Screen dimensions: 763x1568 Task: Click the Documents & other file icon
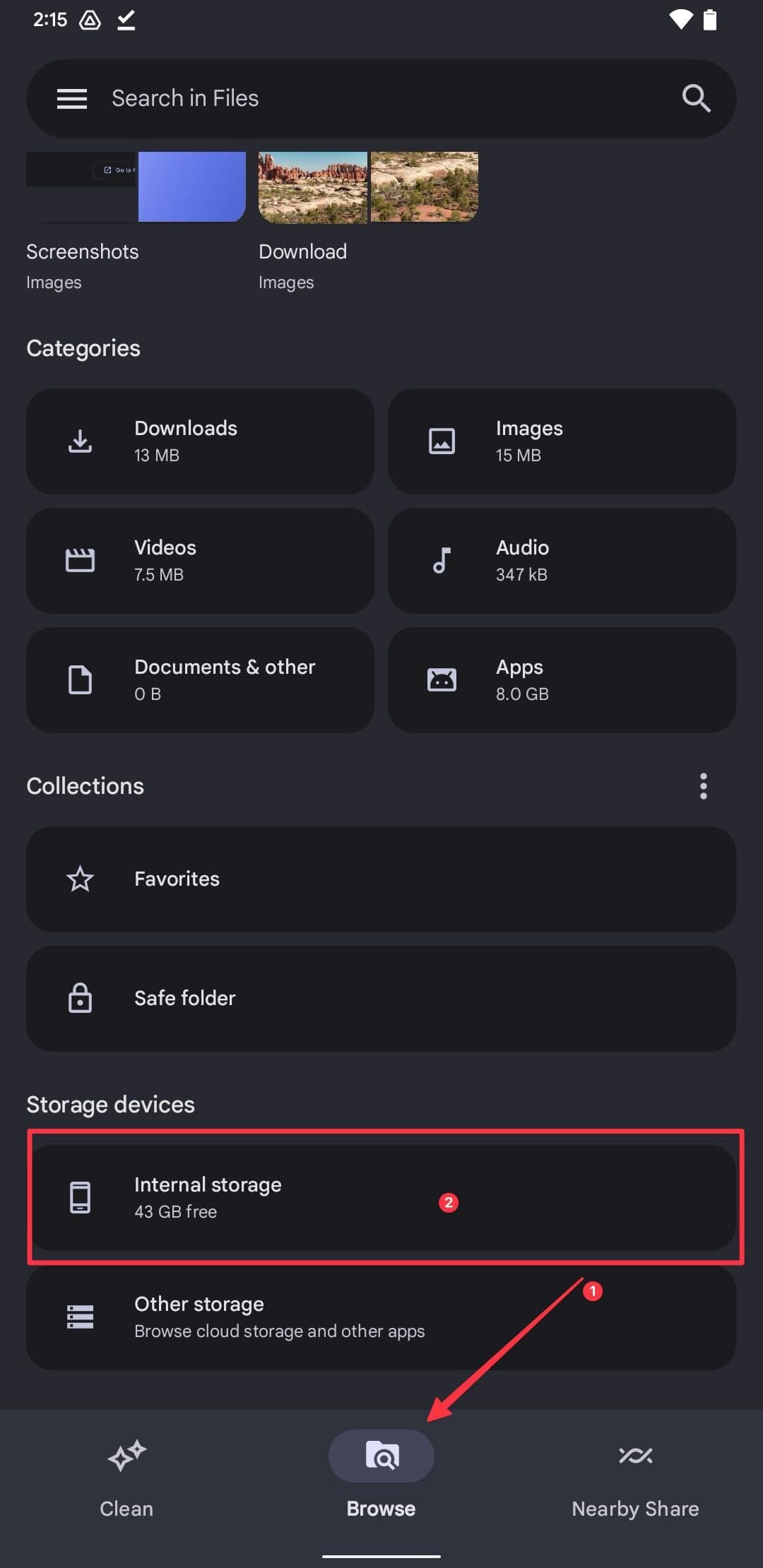(80, 679)
